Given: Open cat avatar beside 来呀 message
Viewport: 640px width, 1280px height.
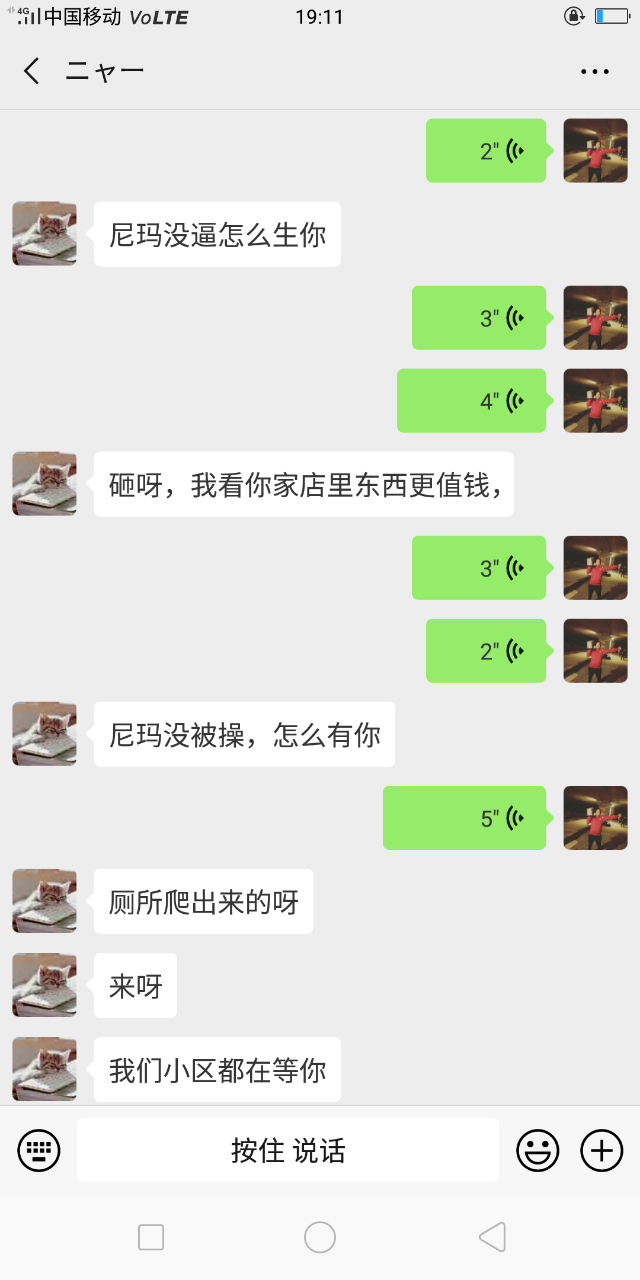Looking at the screenshot, I should (x=44, y=985).
